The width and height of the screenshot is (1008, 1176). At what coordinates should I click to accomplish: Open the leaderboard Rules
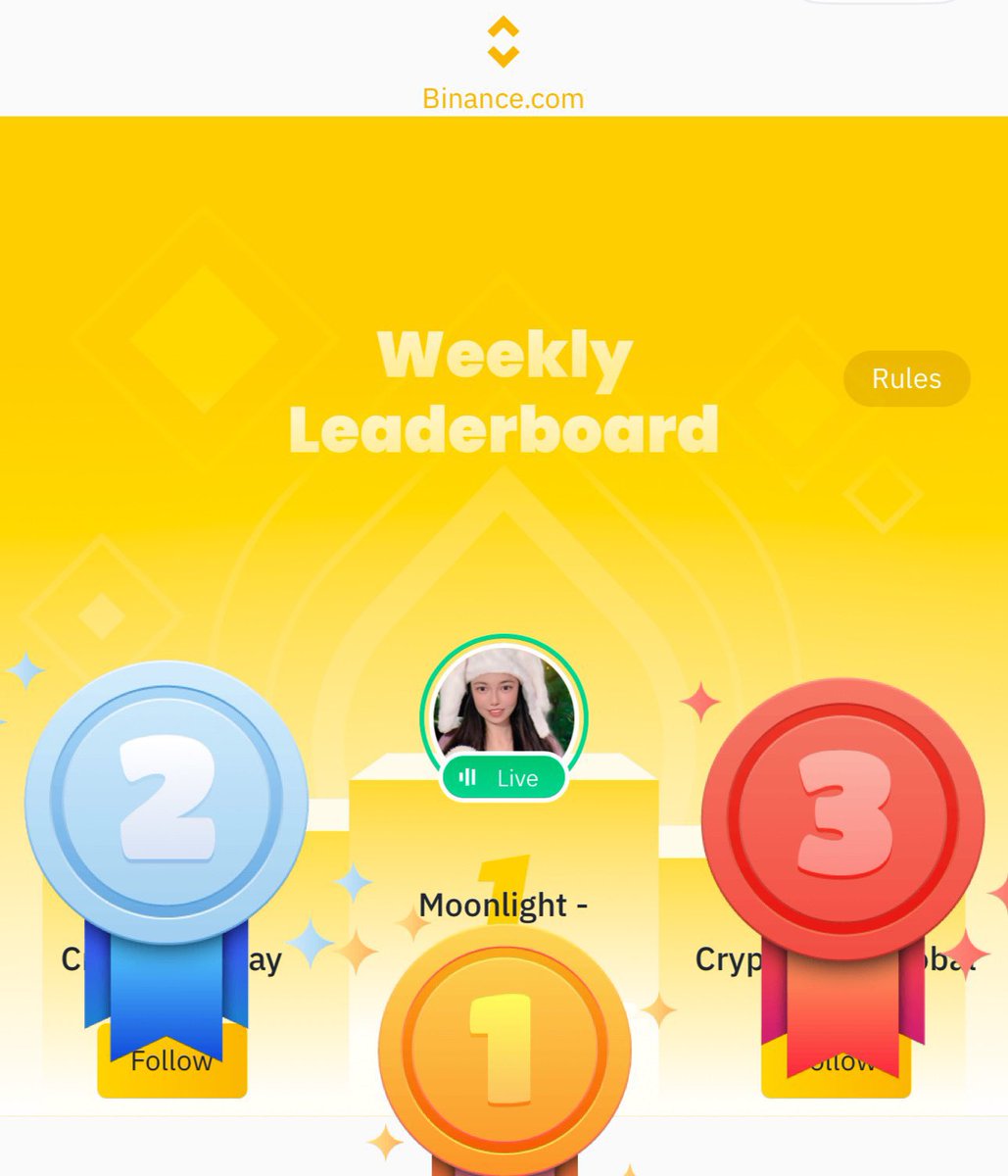click(x=906, y=379)
